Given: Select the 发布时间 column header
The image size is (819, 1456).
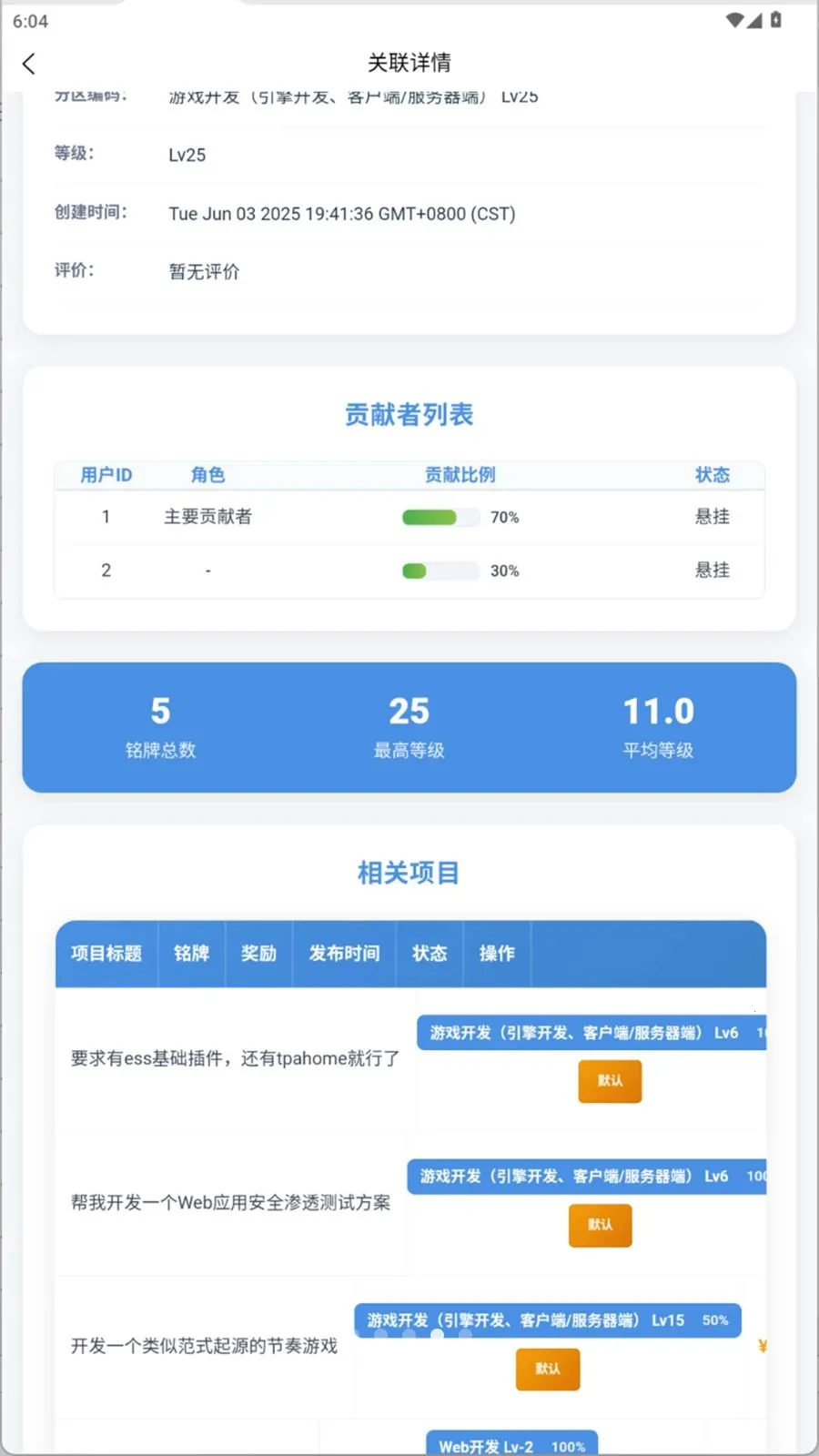Looking at the screenshot, I should [x=343, y=954].
